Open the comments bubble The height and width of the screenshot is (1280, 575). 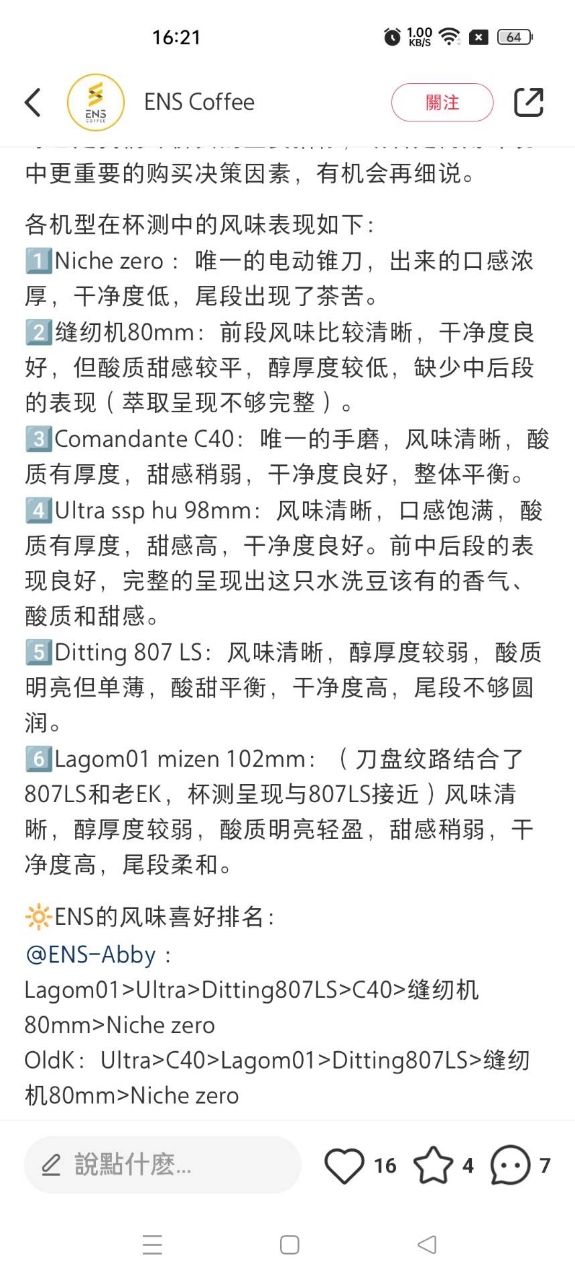(x=510, y=1165)
